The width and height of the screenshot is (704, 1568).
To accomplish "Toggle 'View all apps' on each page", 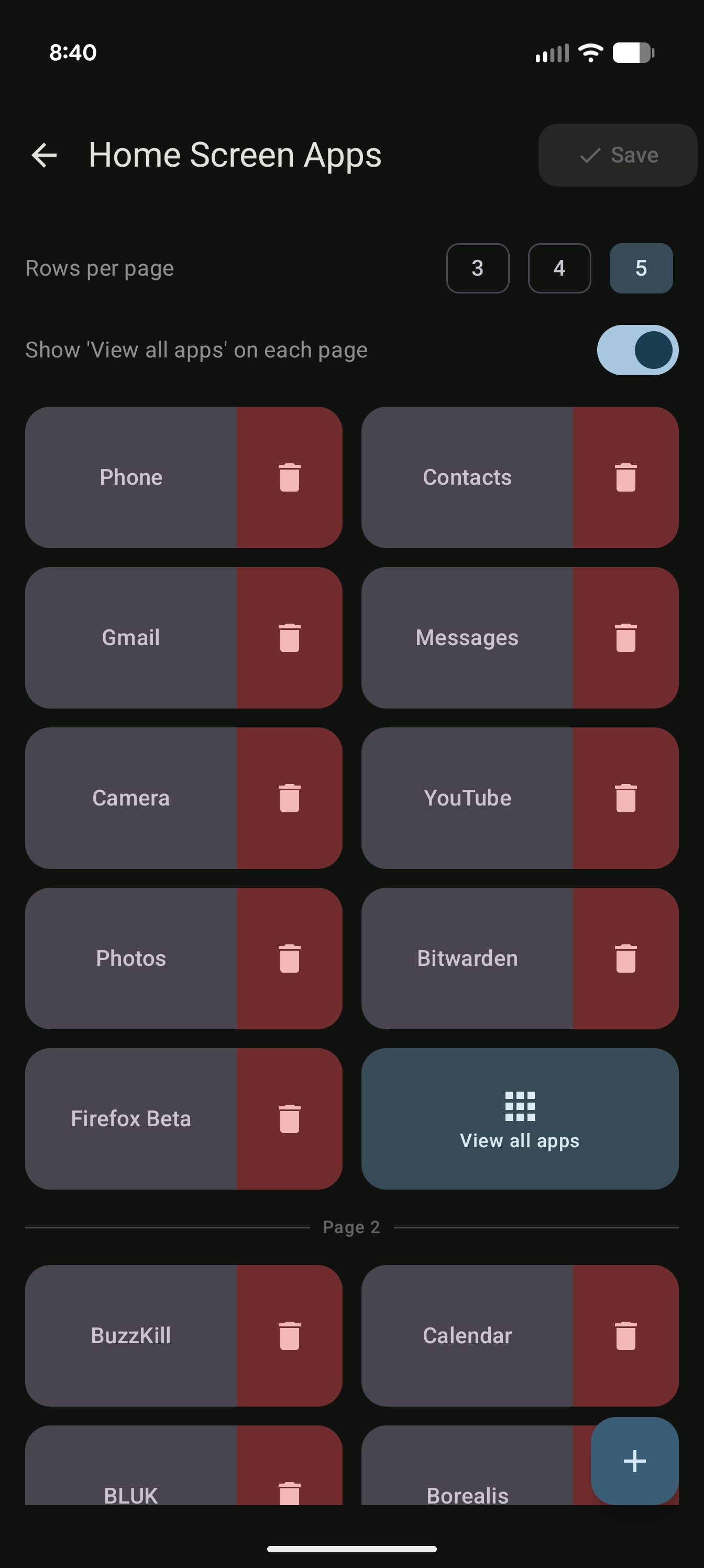I will tap(636, 350).
